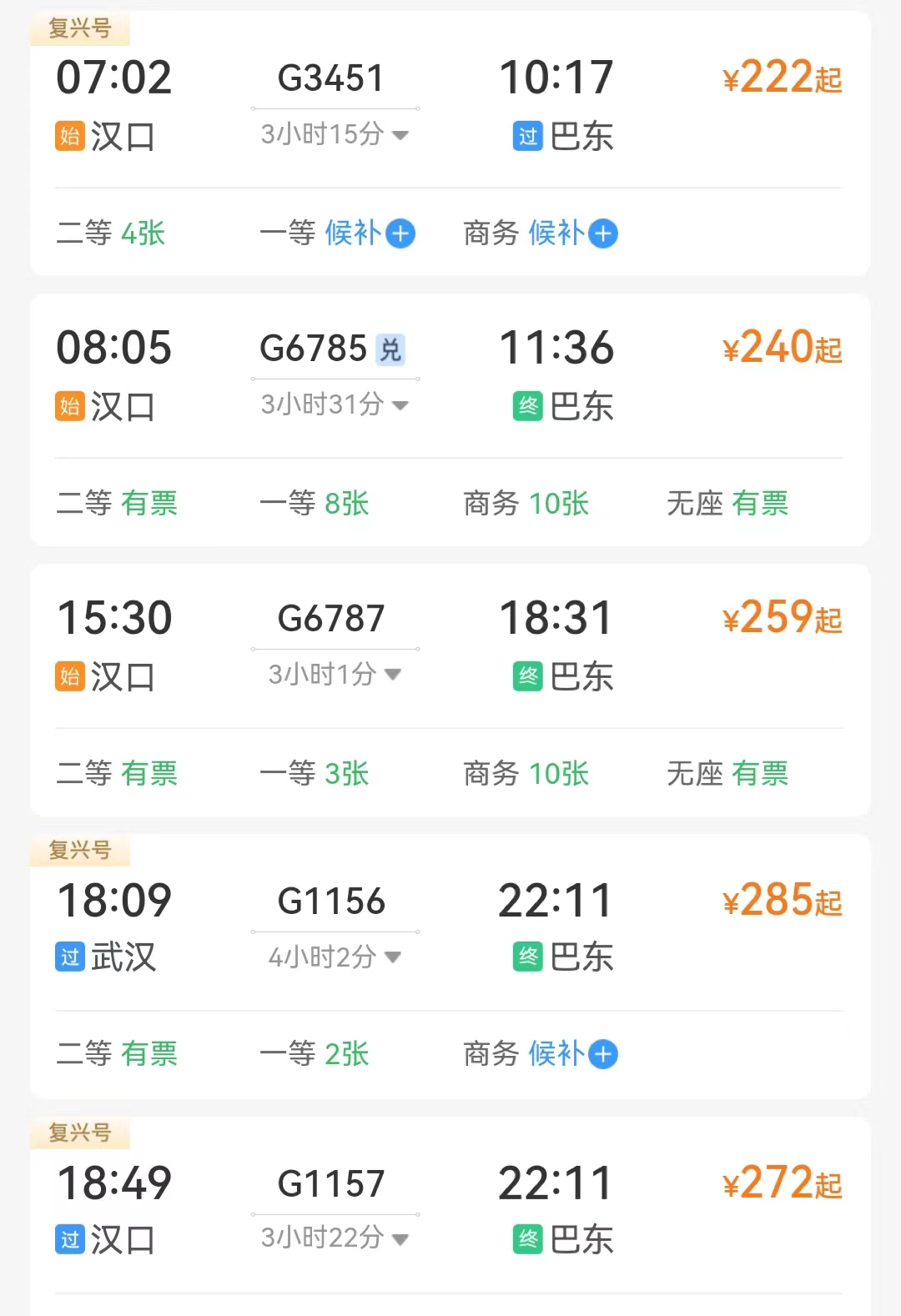Open the G3451 train card departing 07:02
The height and width of the screenshot is (1316, 901).
coord(330,78)
